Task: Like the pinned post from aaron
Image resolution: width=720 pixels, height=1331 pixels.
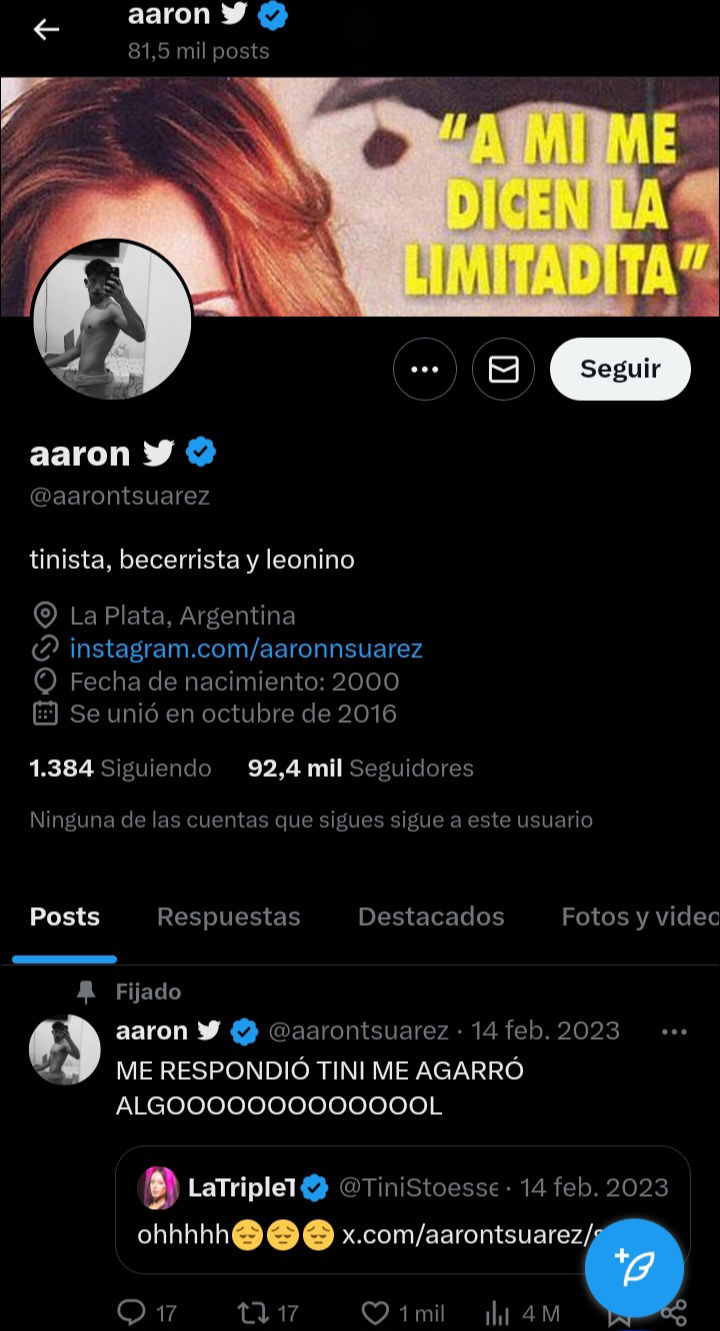Action: [x=402, y=1313]
